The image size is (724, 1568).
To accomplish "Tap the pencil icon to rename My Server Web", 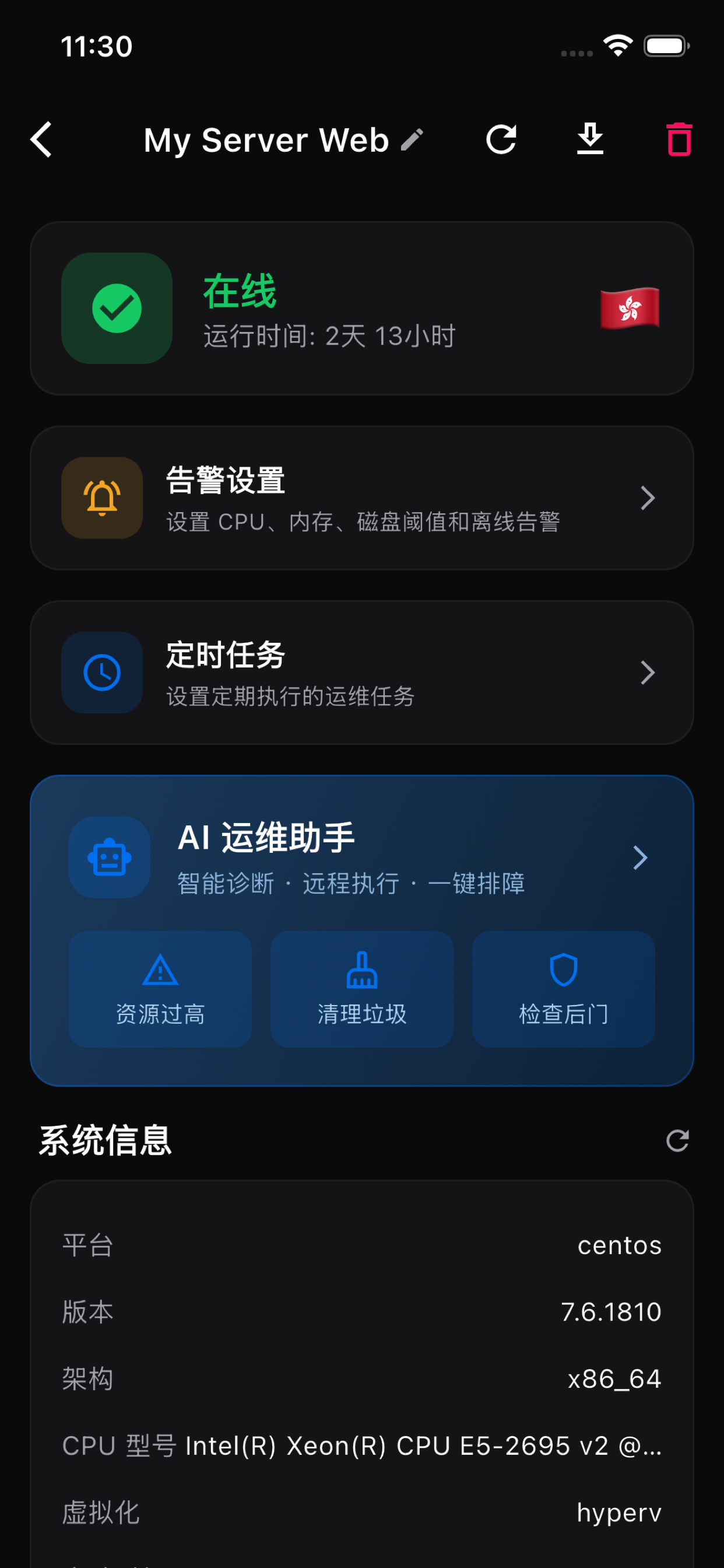I will (413, 139).
